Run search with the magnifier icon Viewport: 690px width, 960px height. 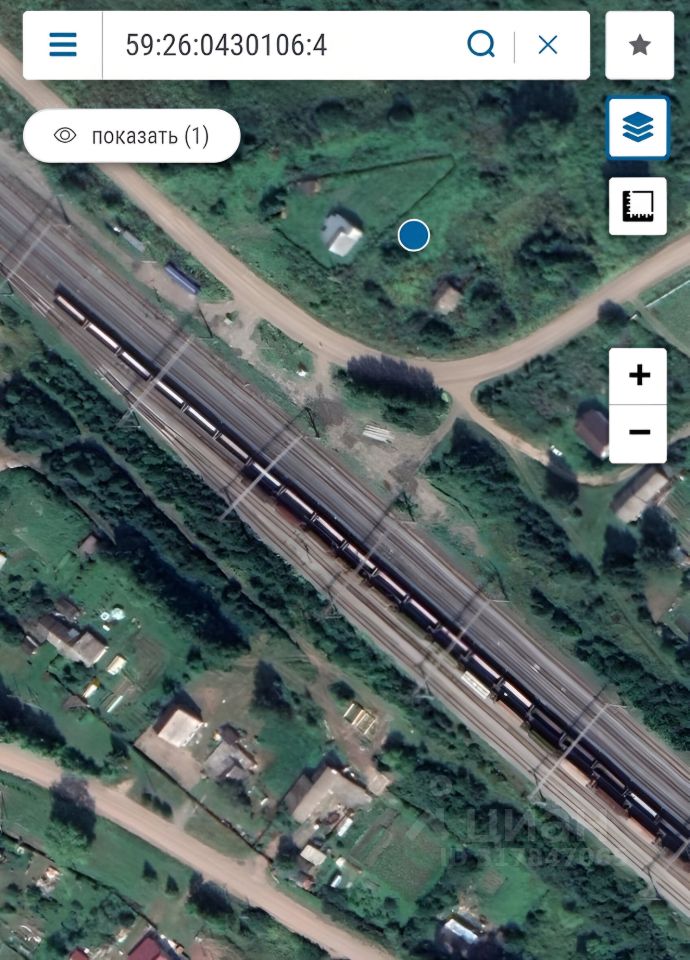481,45
